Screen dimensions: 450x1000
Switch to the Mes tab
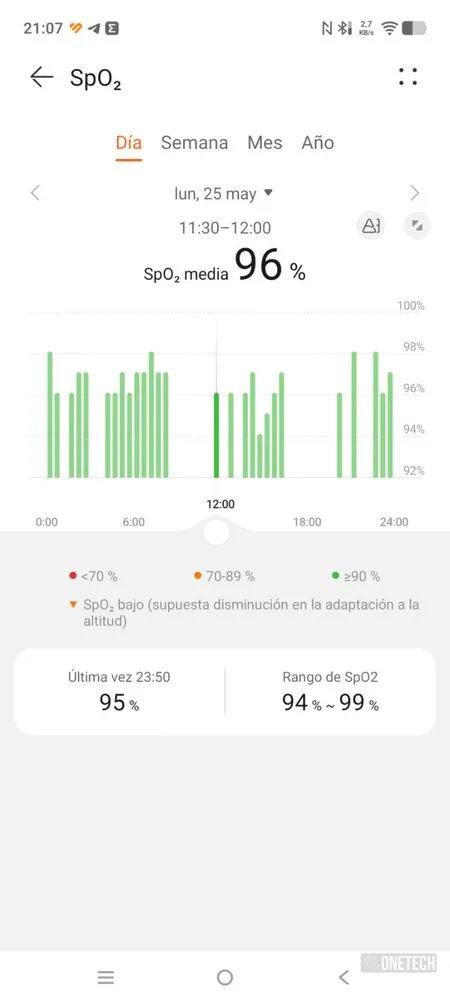[x=265, y=142]
